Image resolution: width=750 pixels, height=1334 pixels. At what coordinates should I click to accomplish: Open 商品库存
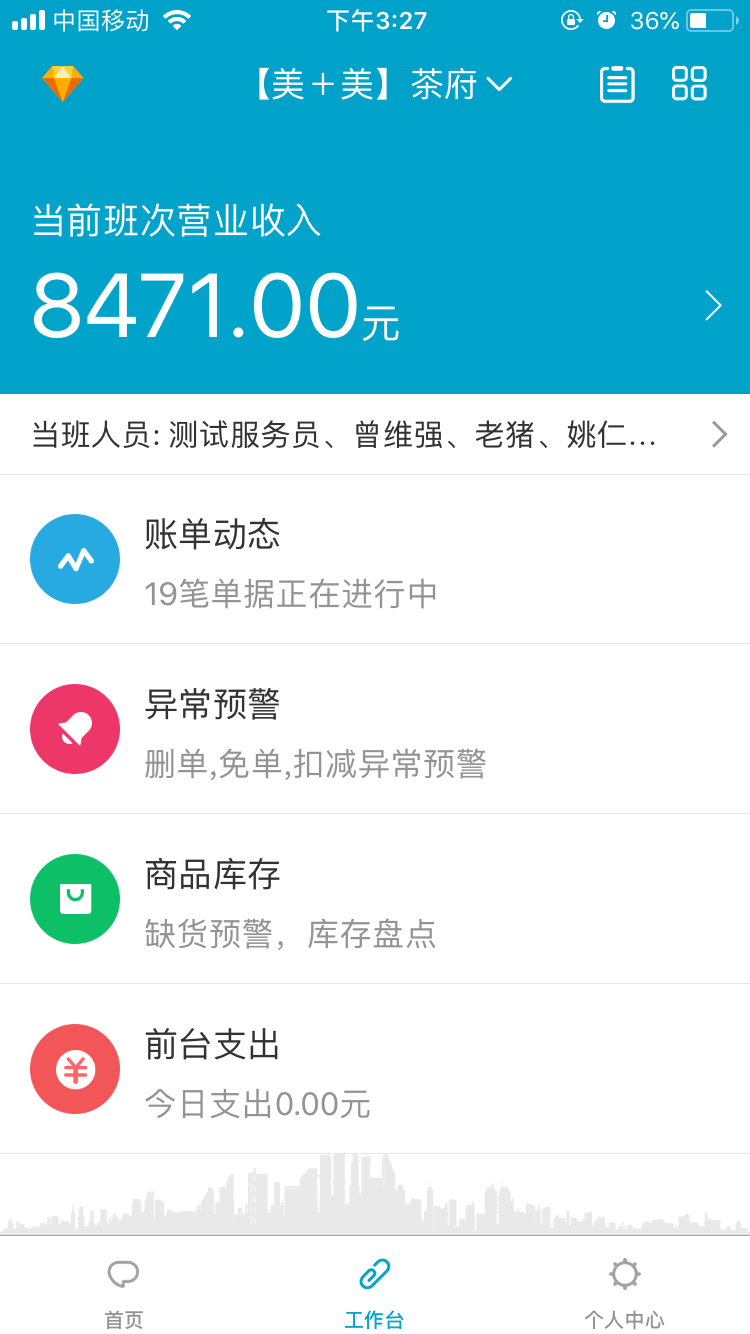[x=375, y=899]
